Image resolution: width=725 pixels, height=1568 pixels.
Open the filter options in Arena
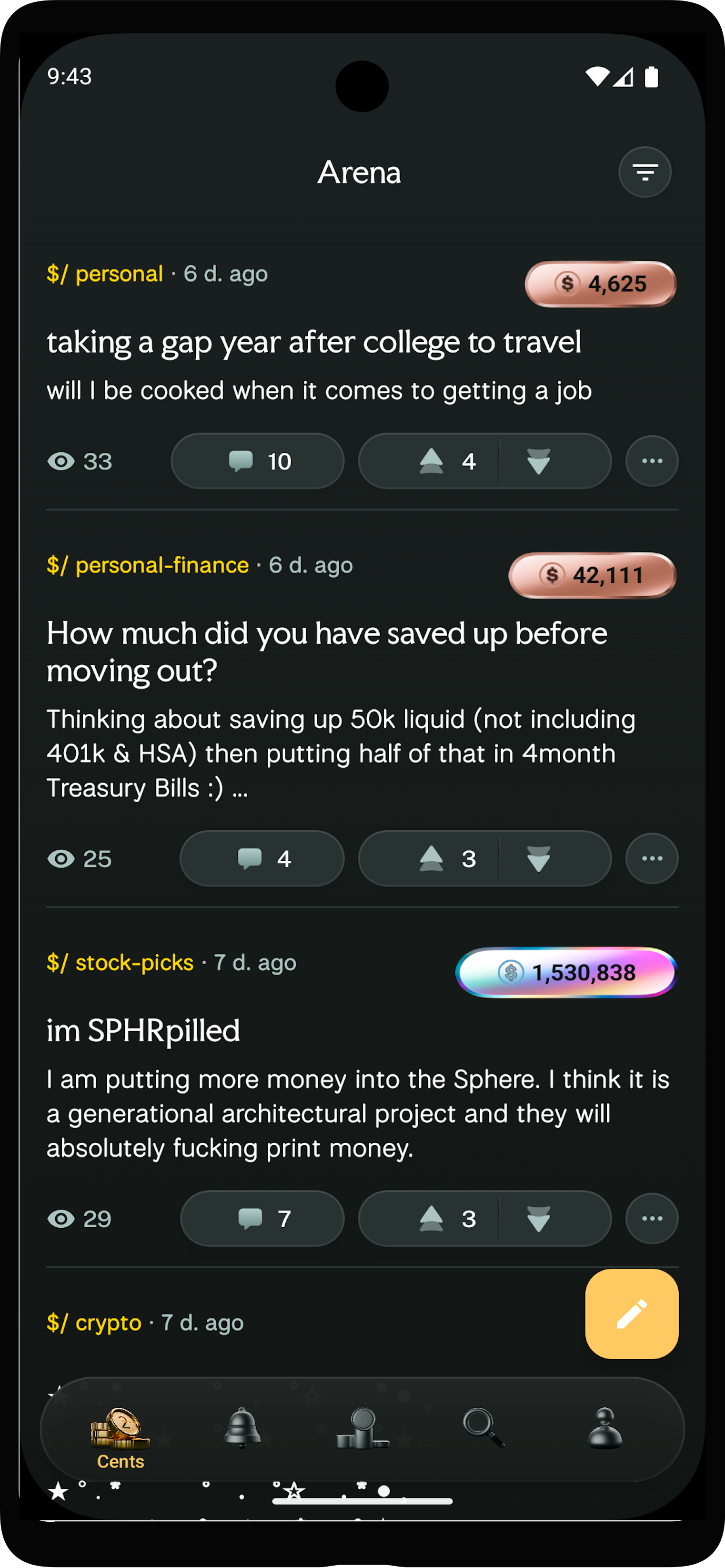coord(644,172)
